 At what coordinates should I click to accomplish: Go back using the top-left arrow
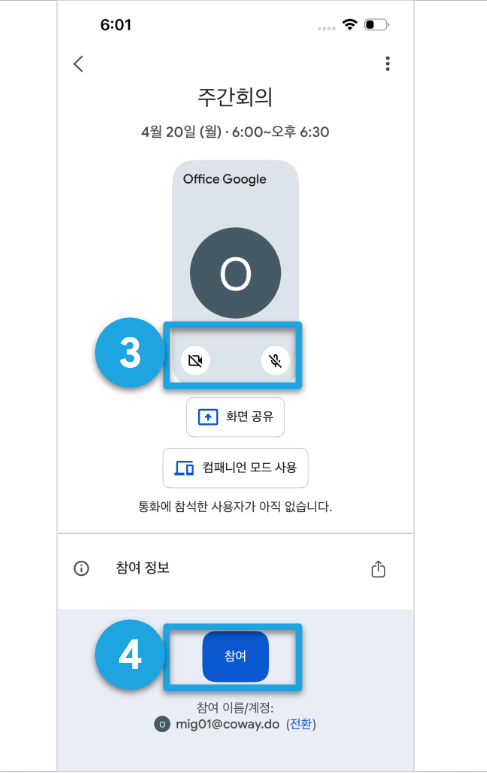(78, 64)
